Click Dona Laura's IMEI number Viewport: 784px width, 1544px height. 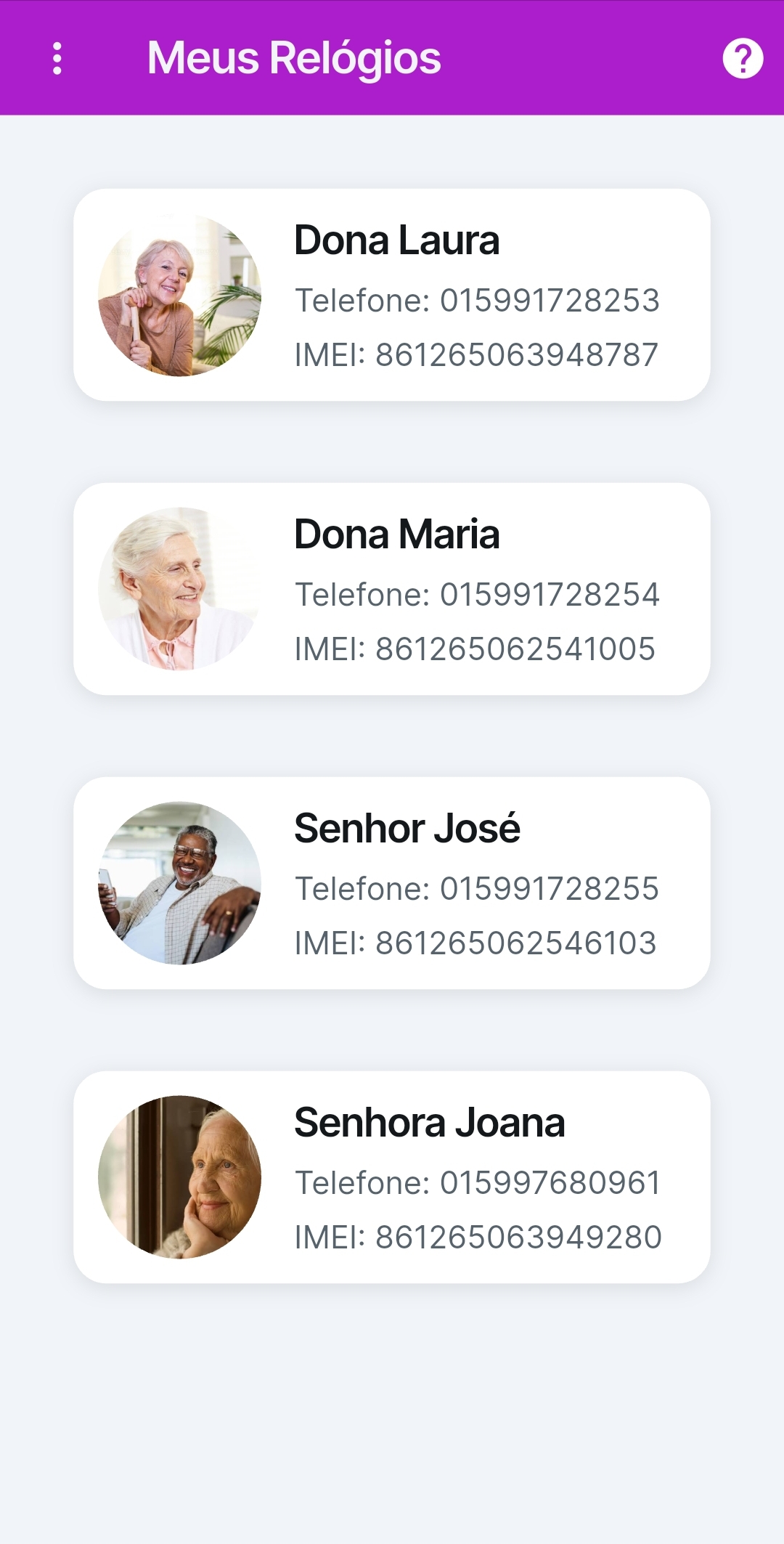(475, 354)
